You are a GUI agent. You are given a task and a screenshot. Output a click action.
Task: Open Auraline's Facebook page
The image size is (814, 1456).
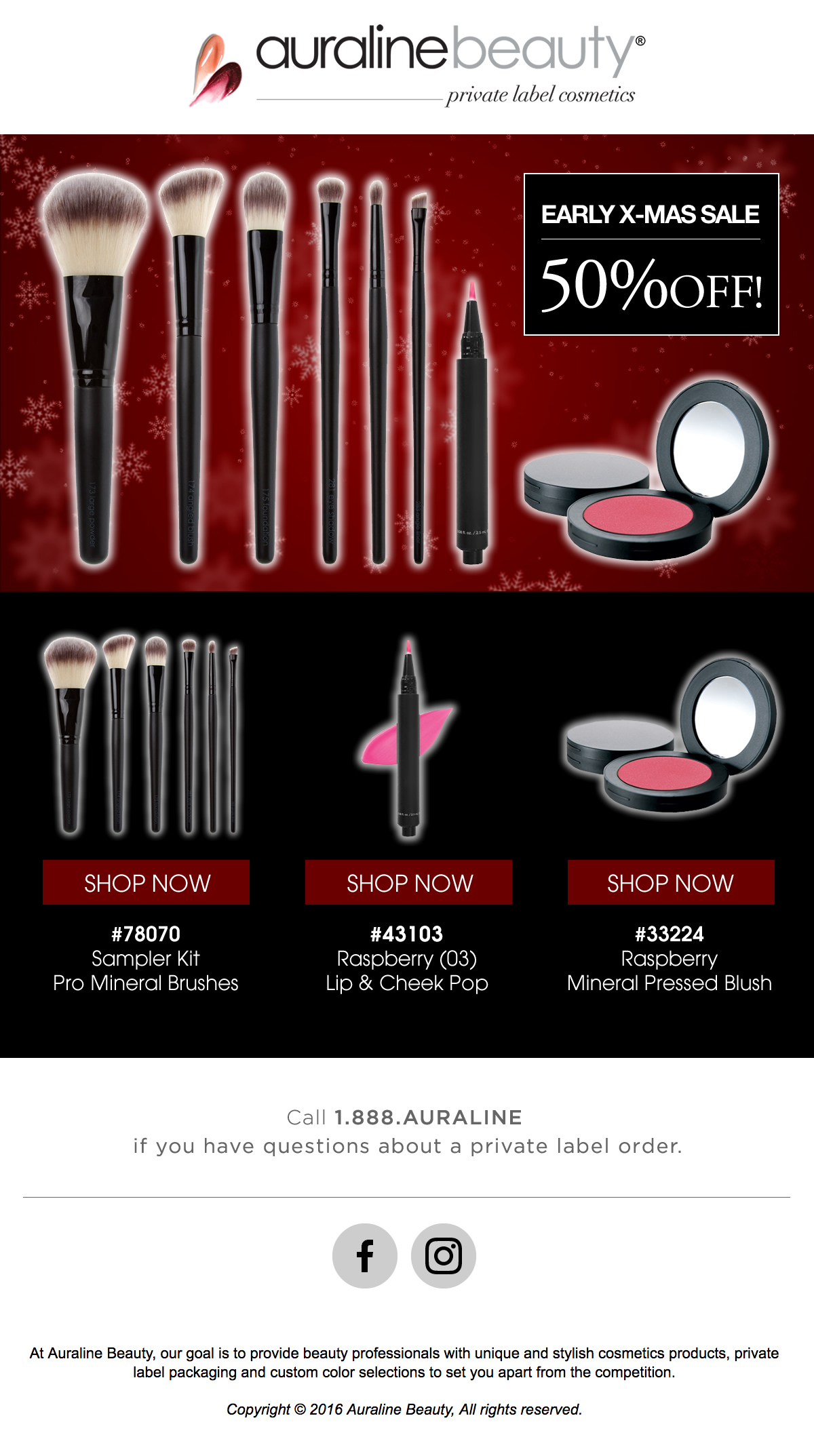[365, 1256]
